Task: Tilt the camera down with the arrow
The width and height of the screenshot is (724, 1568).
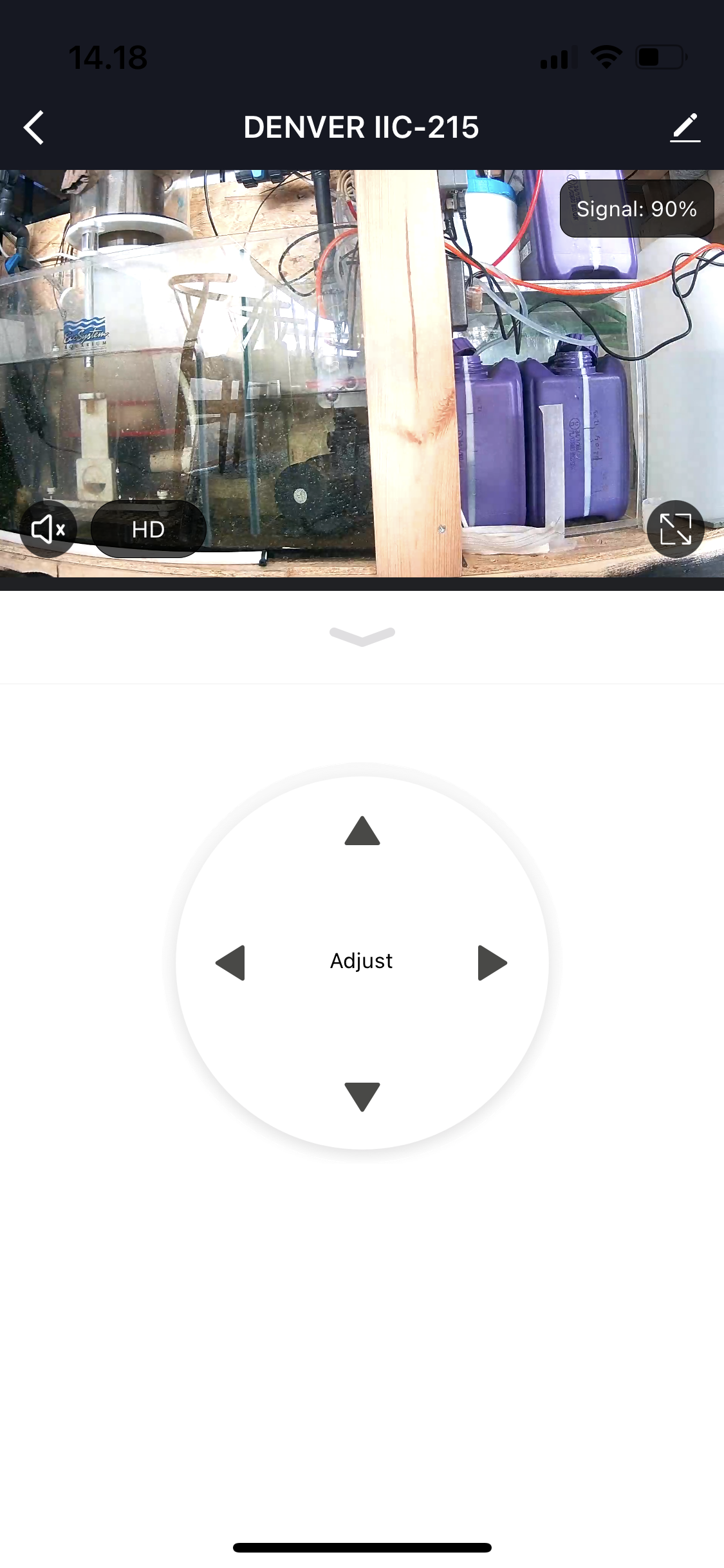Action: coord(362,1096)
